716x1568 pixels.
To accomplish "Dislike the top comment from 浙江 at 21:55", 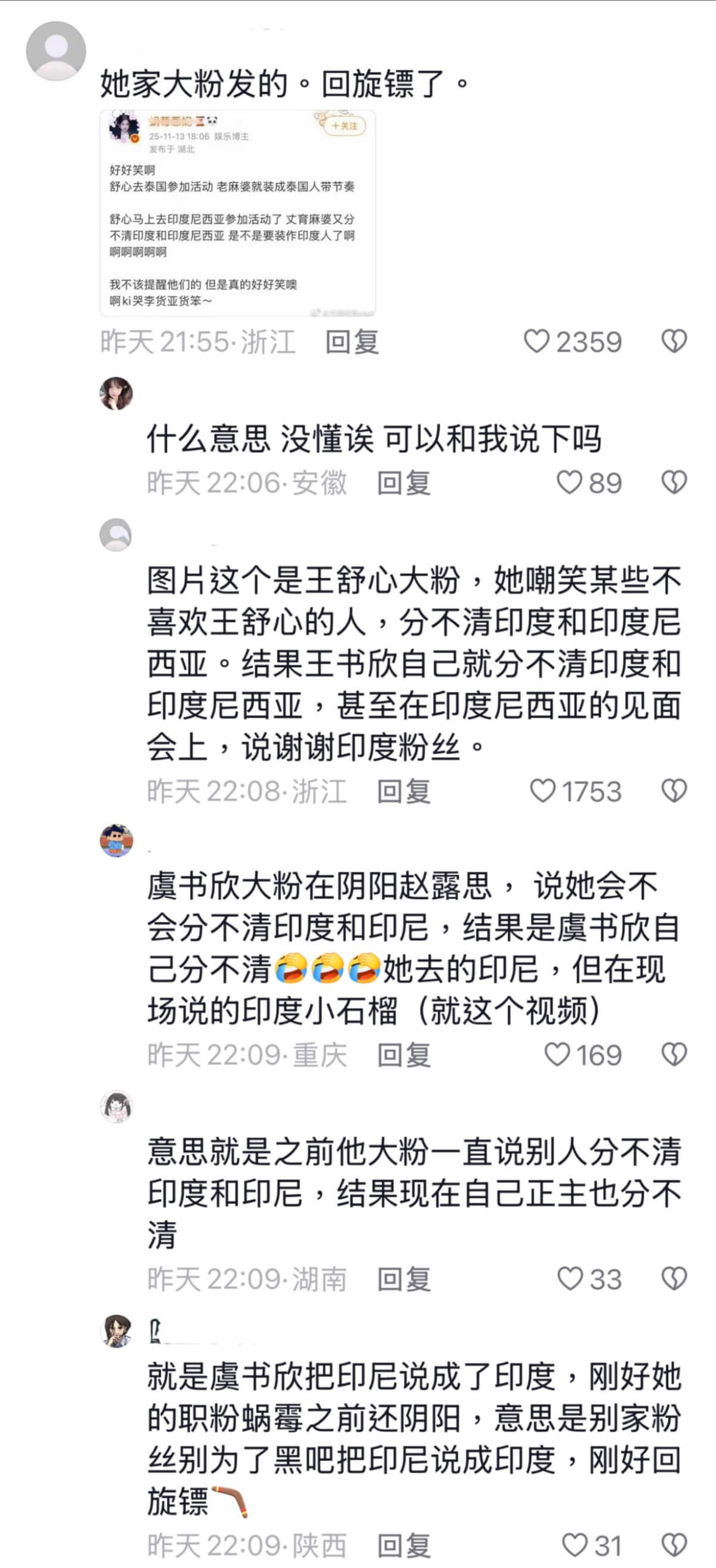I will click(674, 341).
